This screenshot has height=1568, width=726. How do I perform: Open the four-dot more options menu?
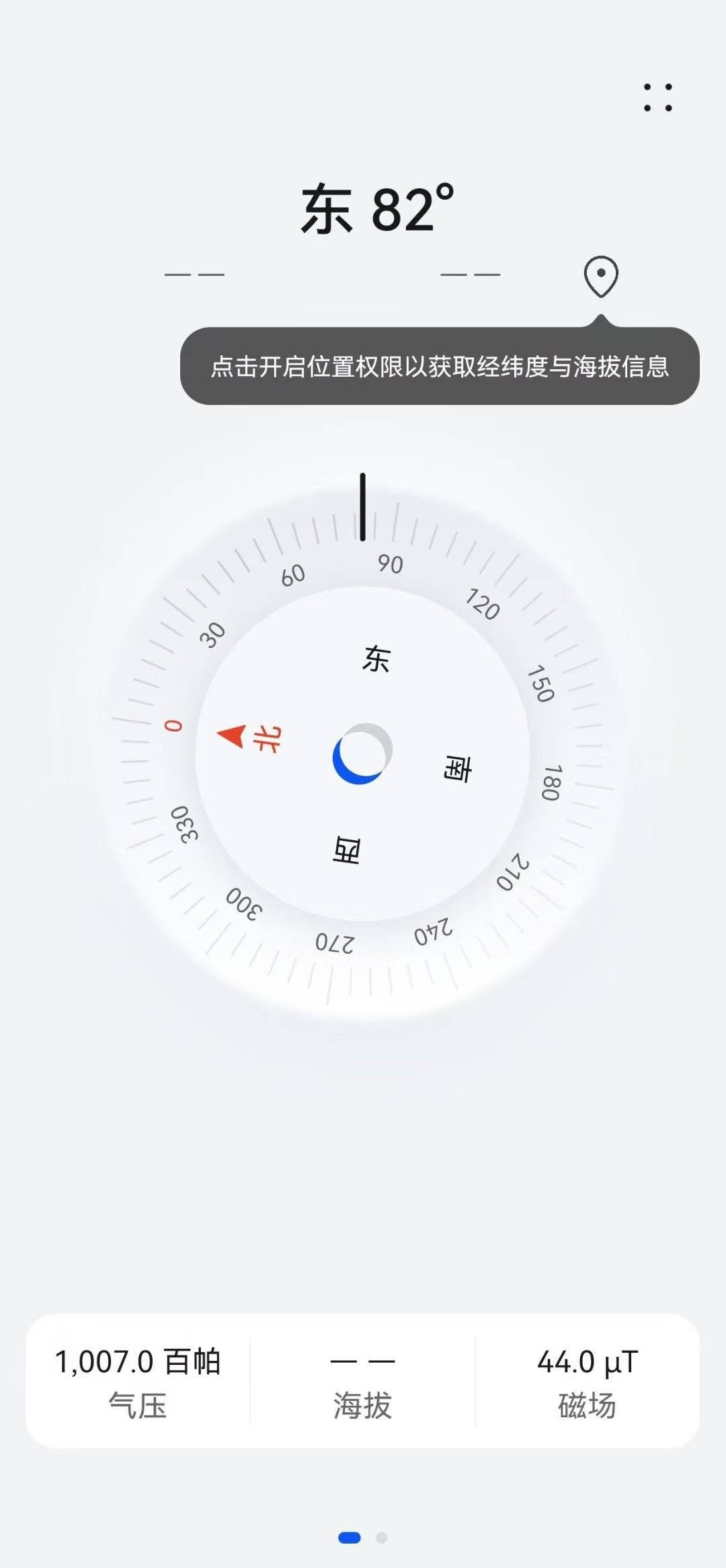[657, 98]
